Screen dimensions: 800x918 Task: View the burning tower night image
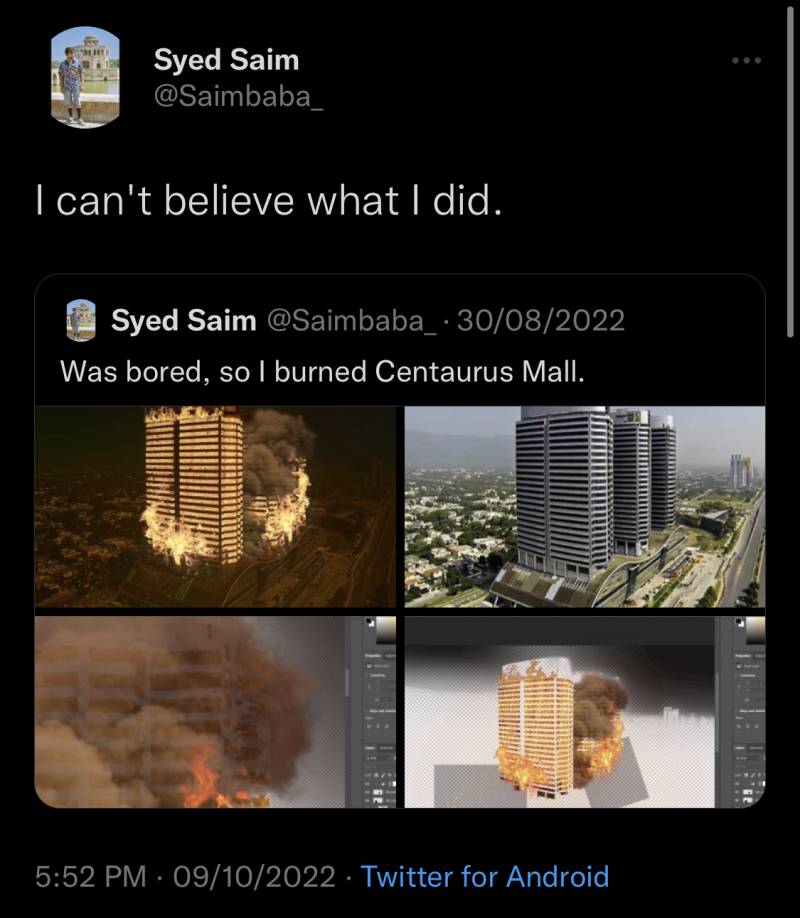pos(216,506)
